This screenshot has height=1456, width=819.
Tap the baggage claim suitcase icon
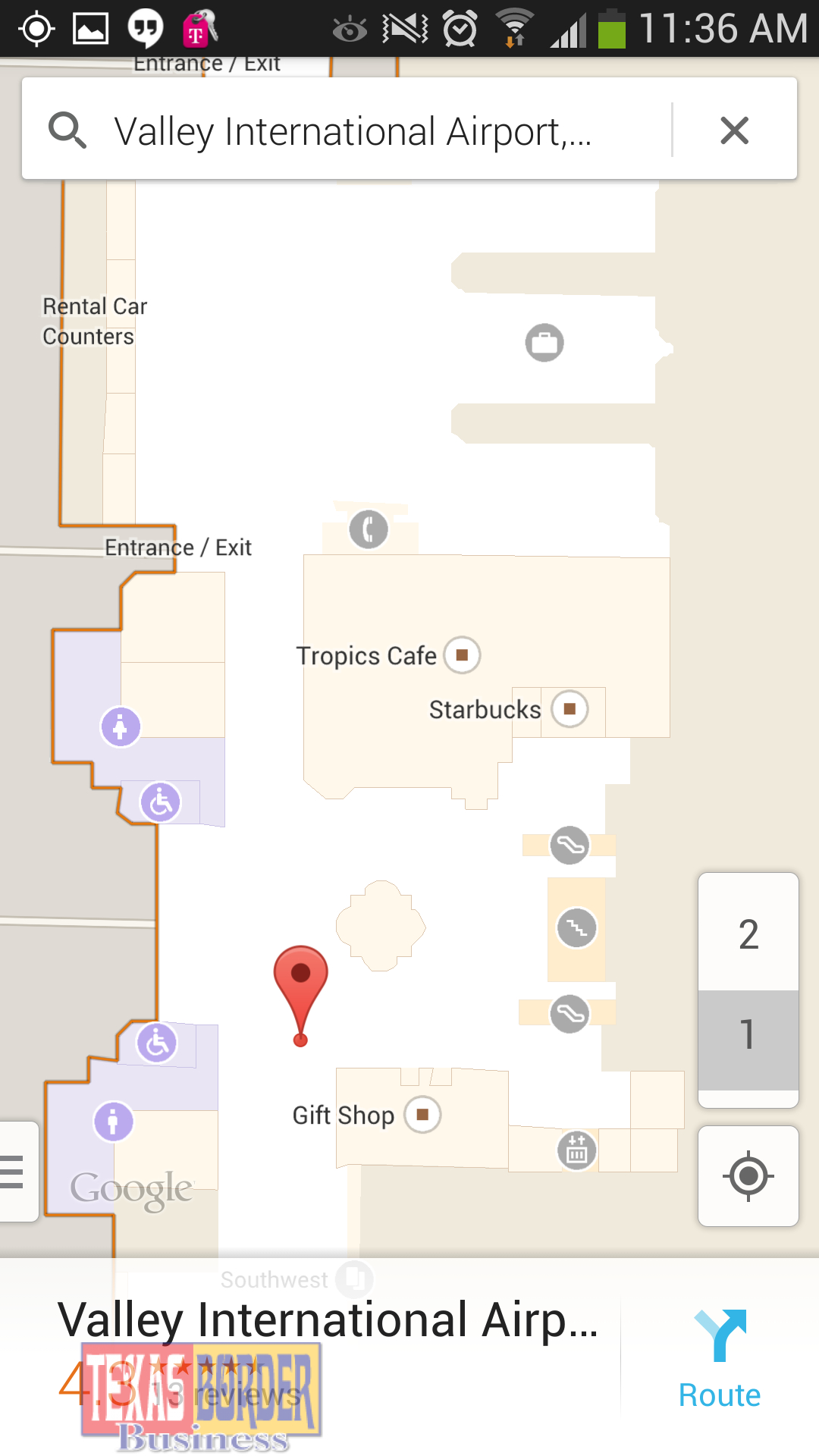544,343
